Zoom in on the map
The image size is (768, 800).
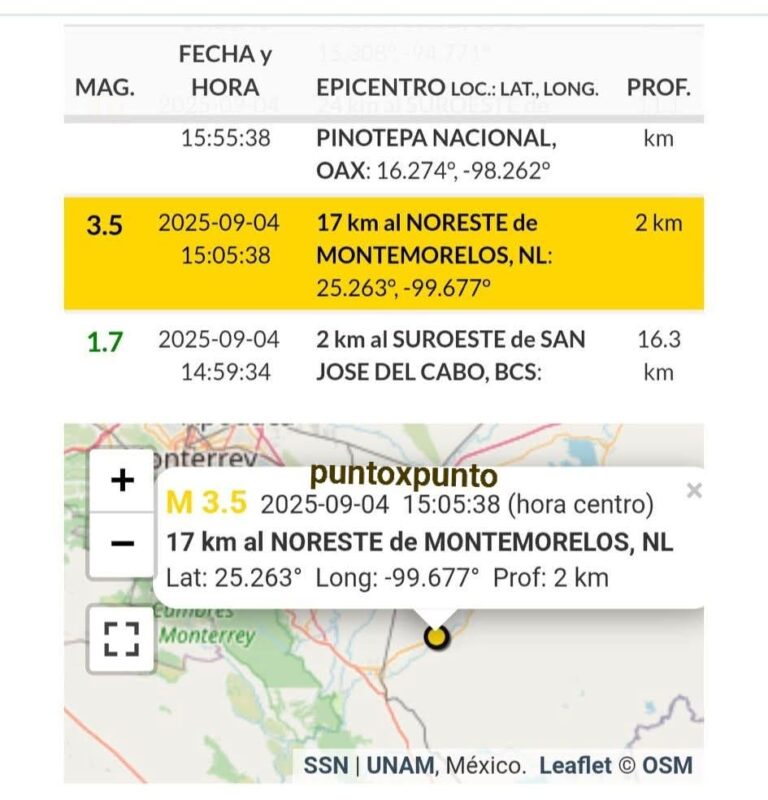tap(122, 480)
